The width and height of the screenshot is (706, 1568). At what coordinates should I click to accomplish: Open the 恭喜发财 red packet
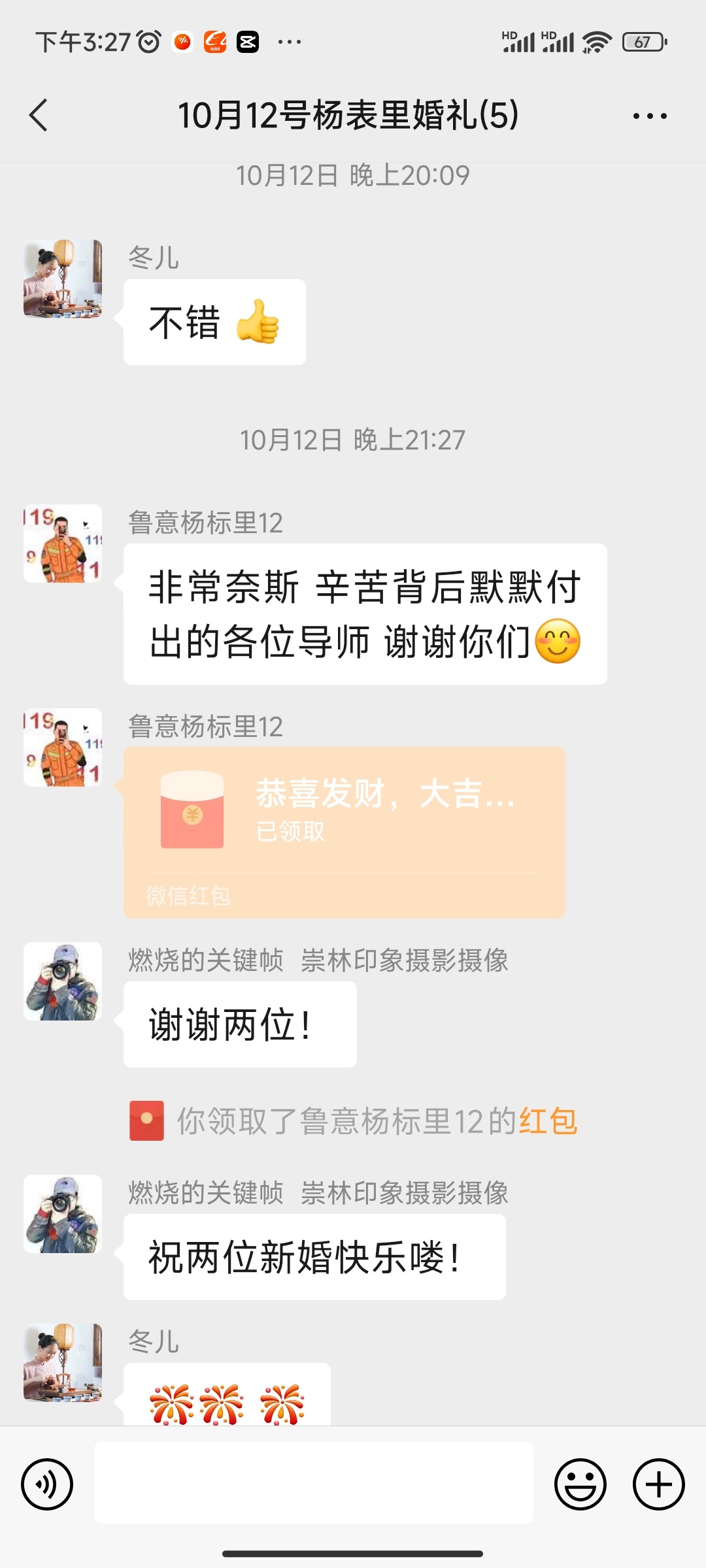[x=344, y=832]
